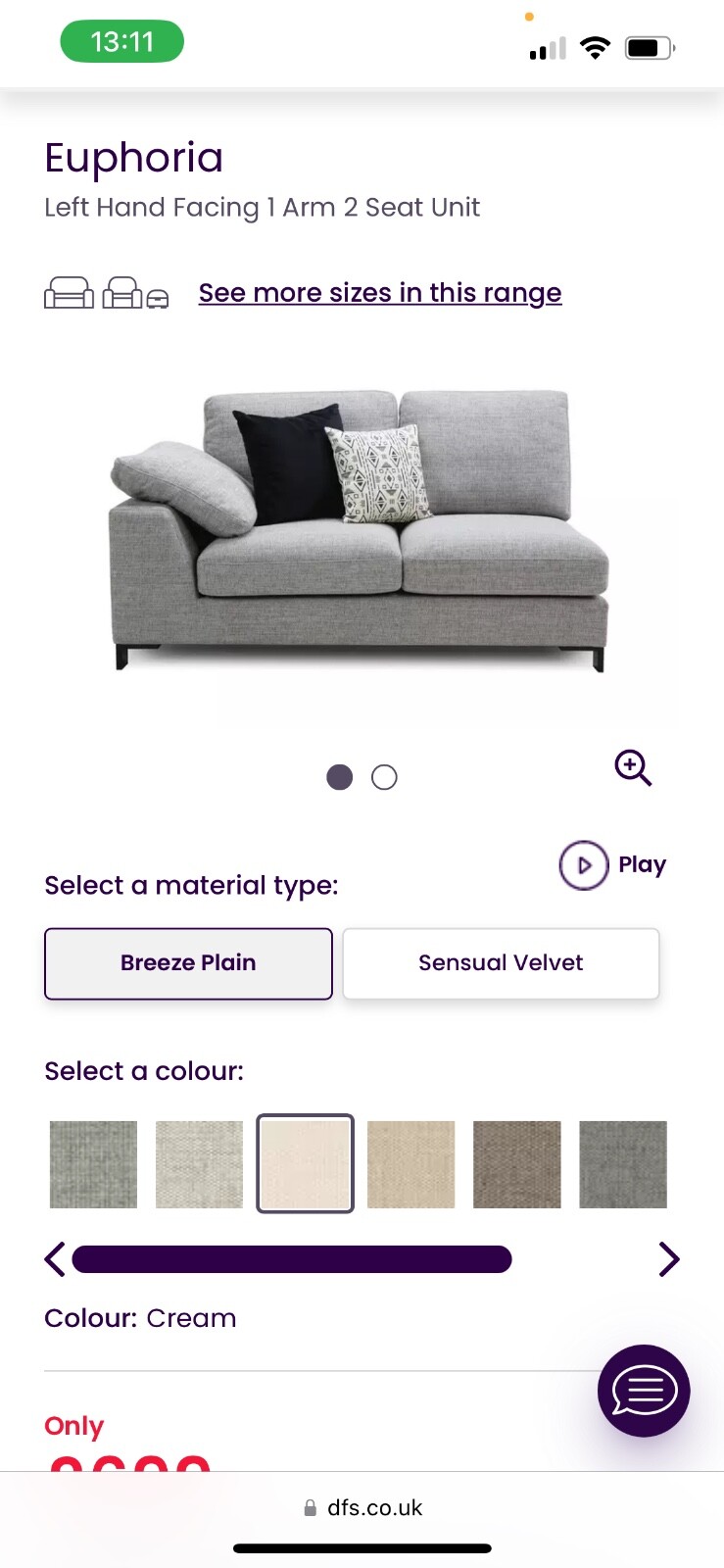Show more colours with the right arrow
Viewport: 724px width, 1568px height.
[x=668, y=1259]
